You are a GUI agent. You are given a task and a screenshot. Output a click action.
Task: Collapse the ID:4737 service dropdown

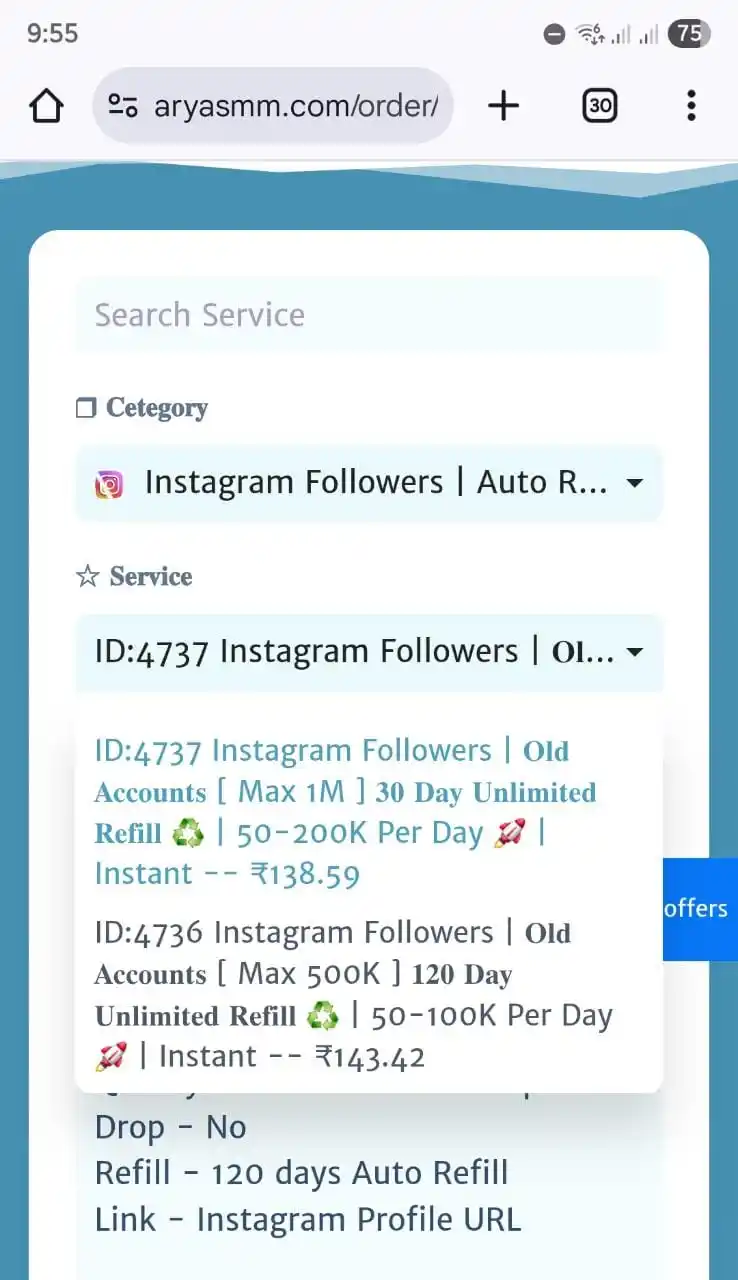pyautogui.click(x=368, y=652)
